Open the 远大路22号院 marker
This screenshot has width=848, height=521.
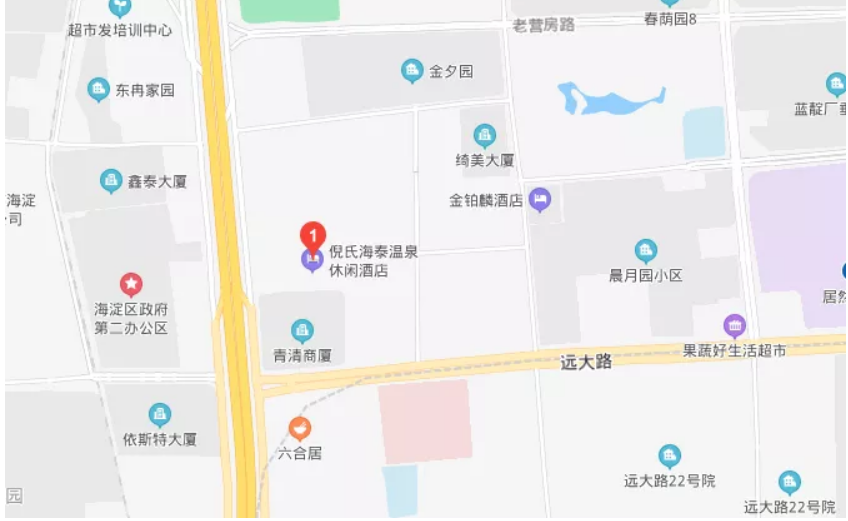click(669, 456)
